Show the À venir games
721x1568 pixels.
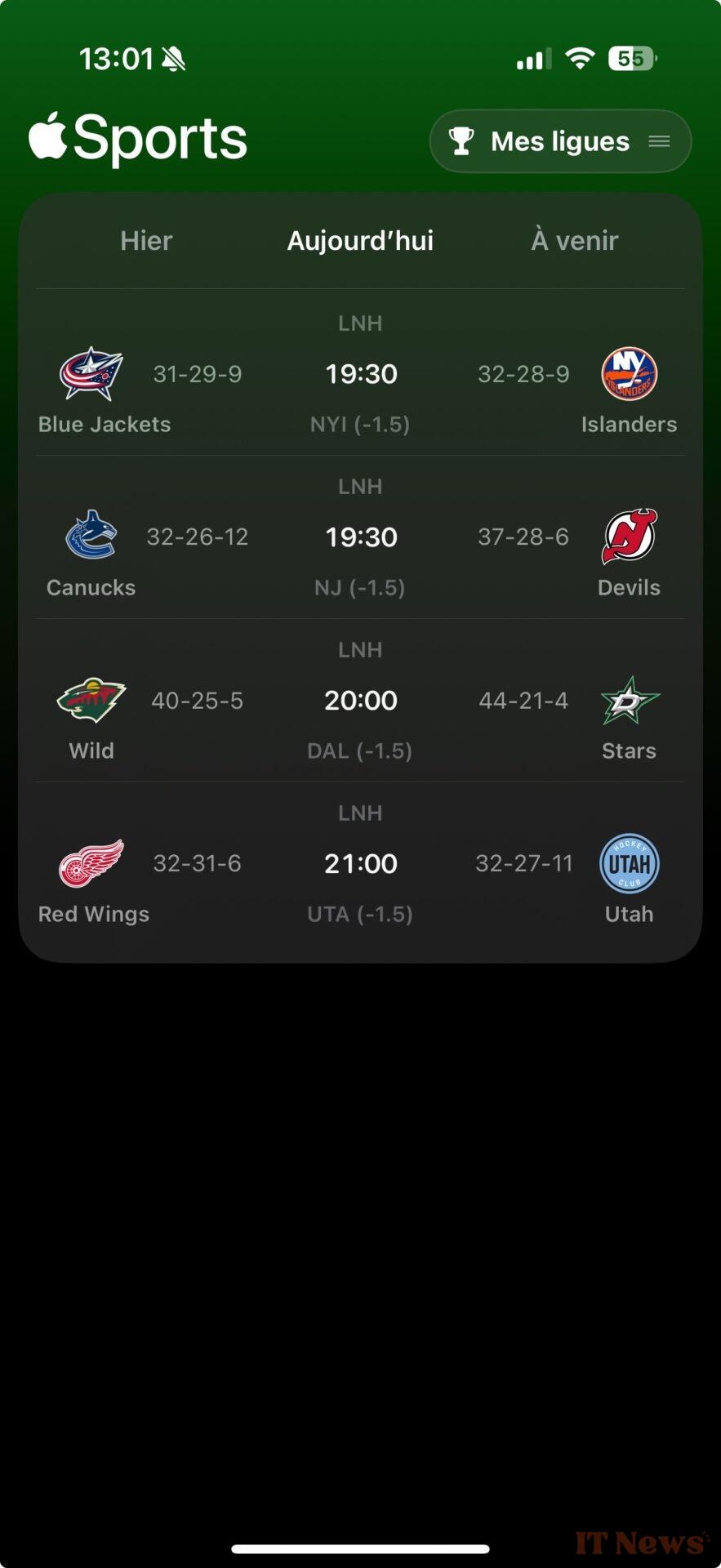coord(574,241)
